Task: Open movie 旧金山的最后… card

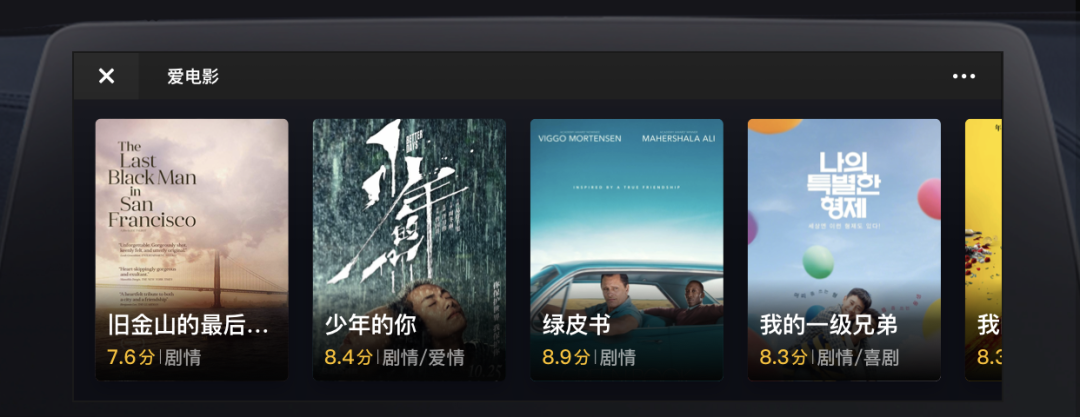Action: click(192, 249)
